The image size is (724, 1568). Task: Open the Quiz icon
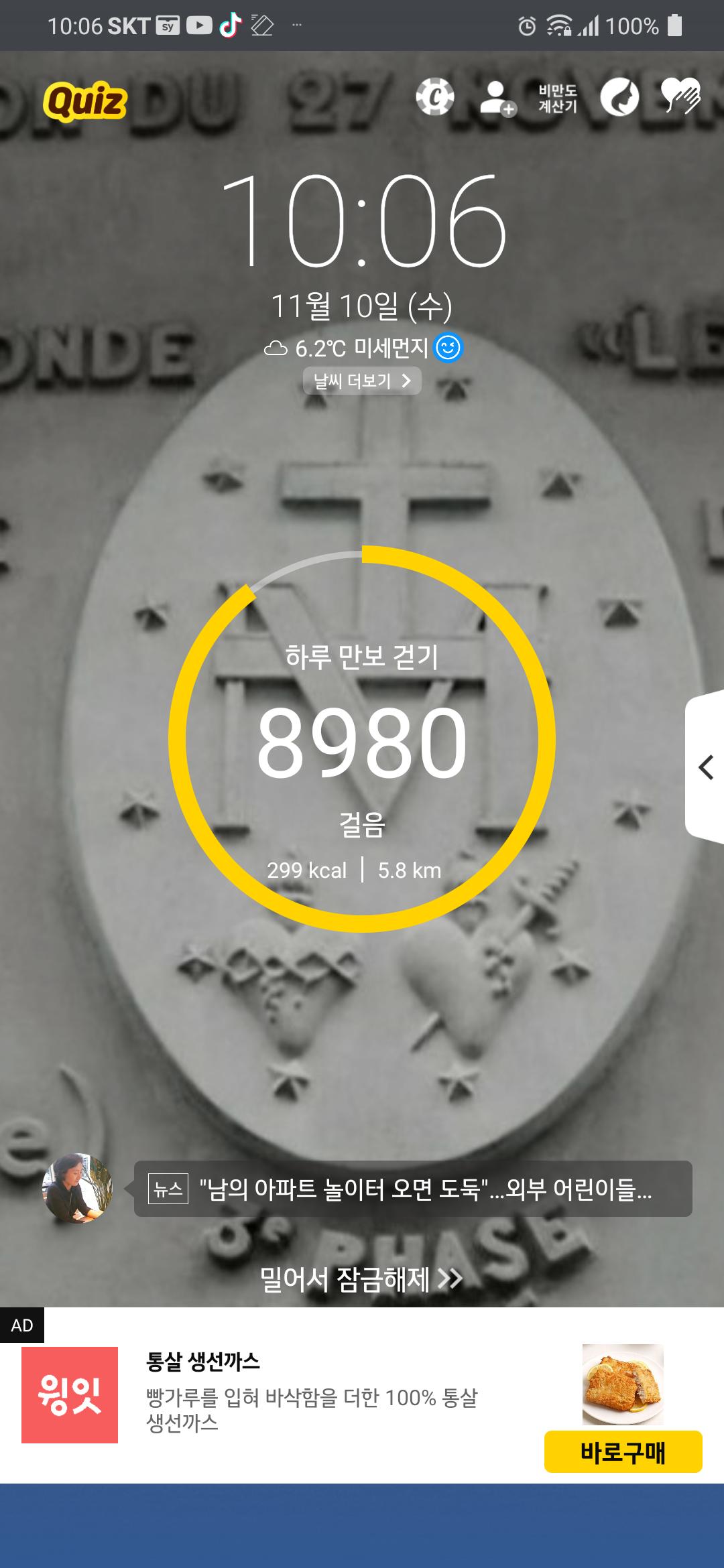click(85, 101)
